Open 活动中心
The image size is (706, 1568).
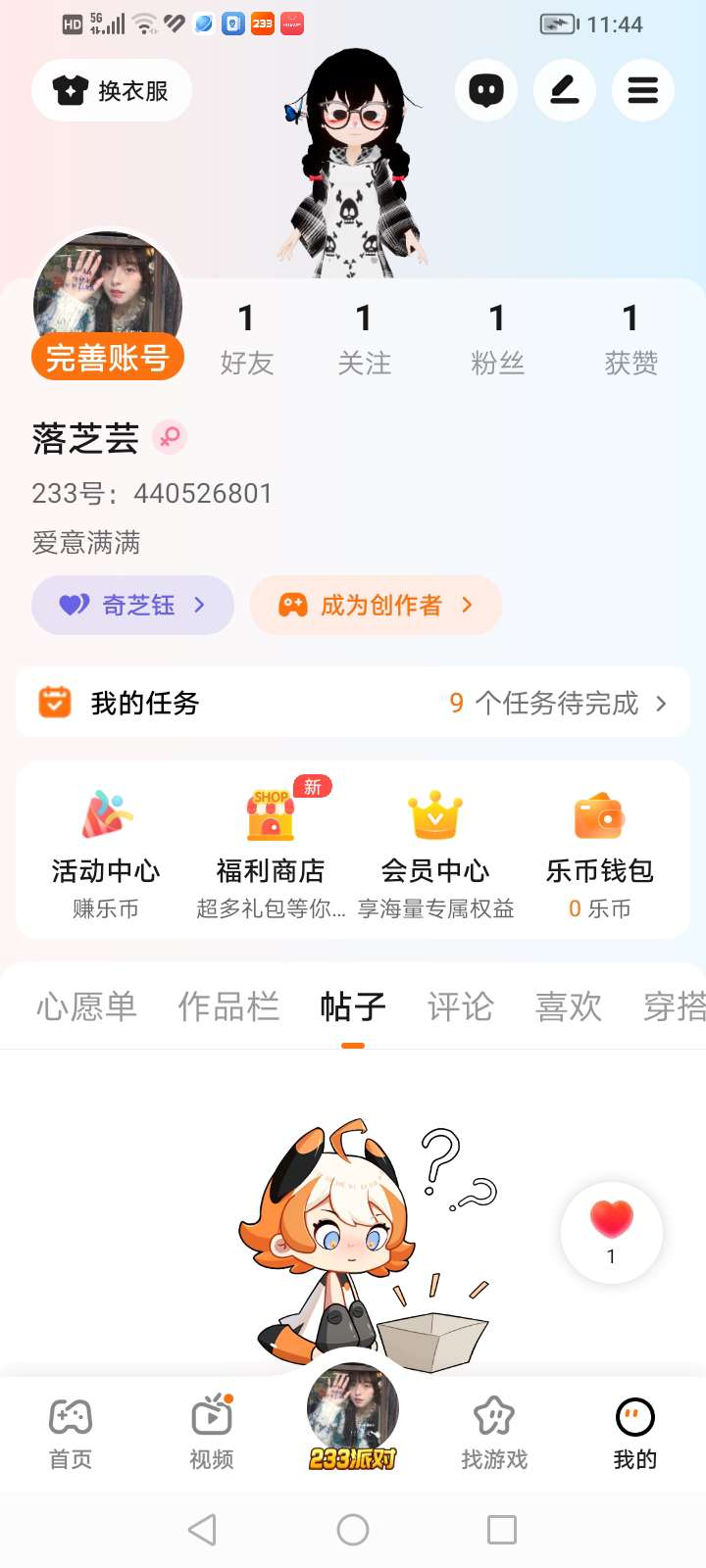(x=106, y=851)
